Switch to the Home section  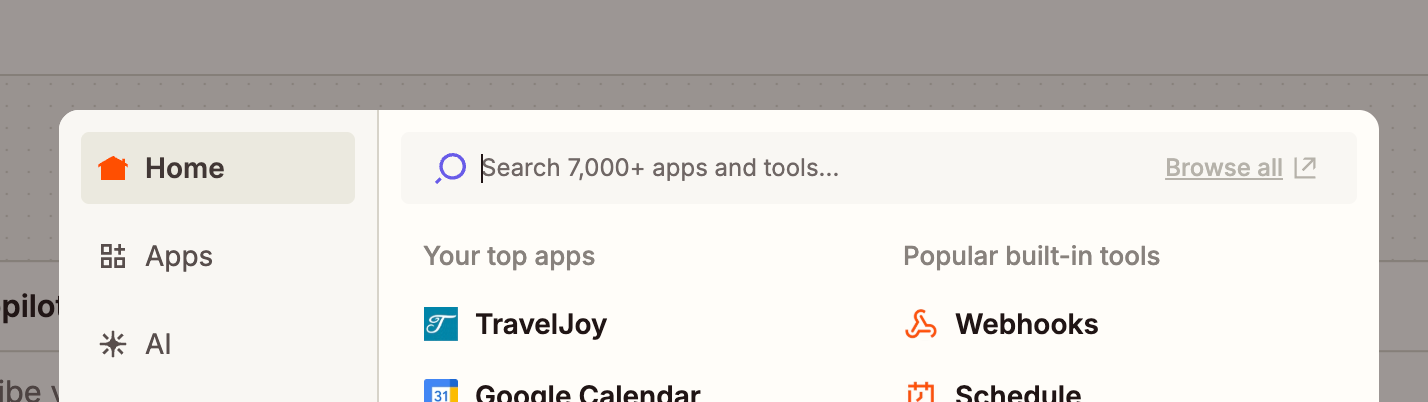tap(217, 168)
